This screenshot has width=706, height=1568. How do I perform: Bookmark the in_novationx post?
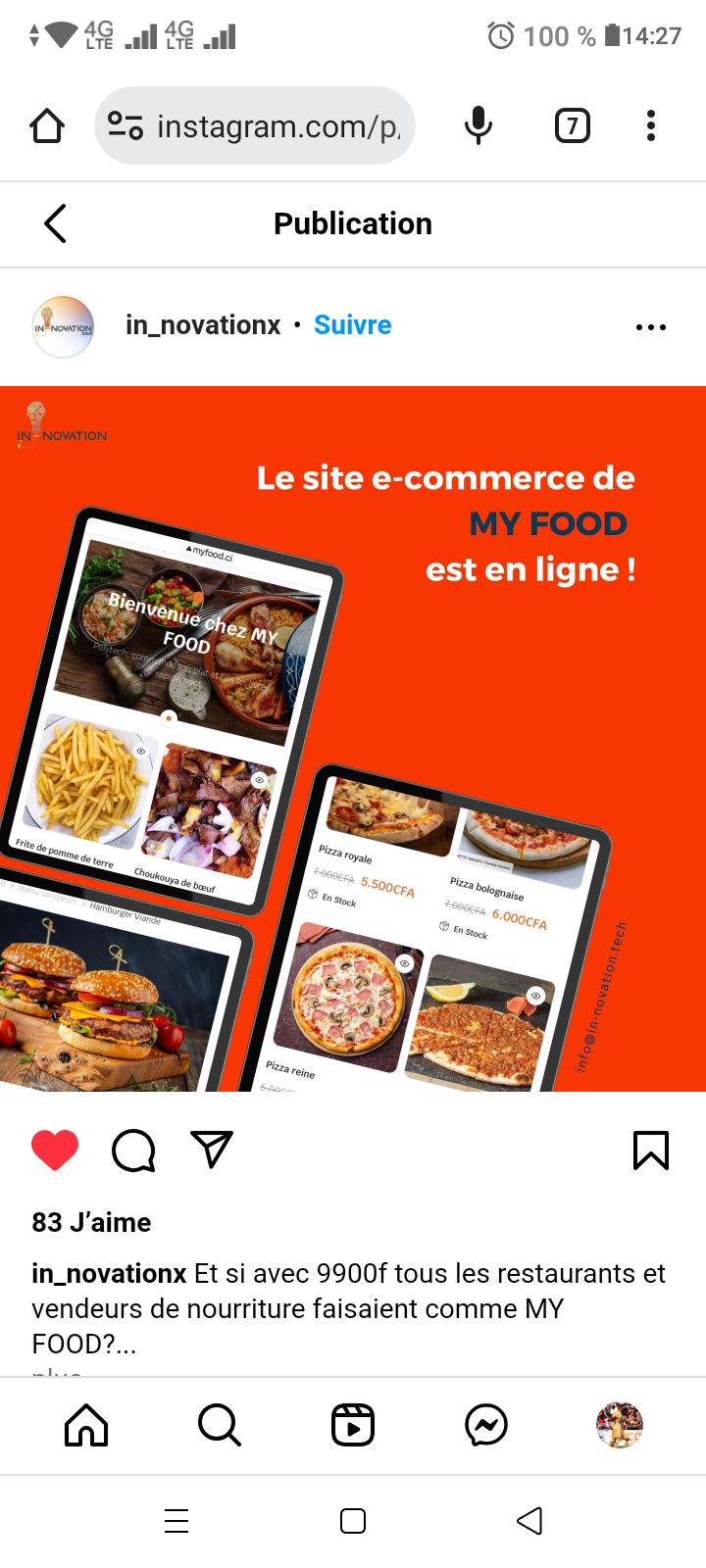point(651,1151)
